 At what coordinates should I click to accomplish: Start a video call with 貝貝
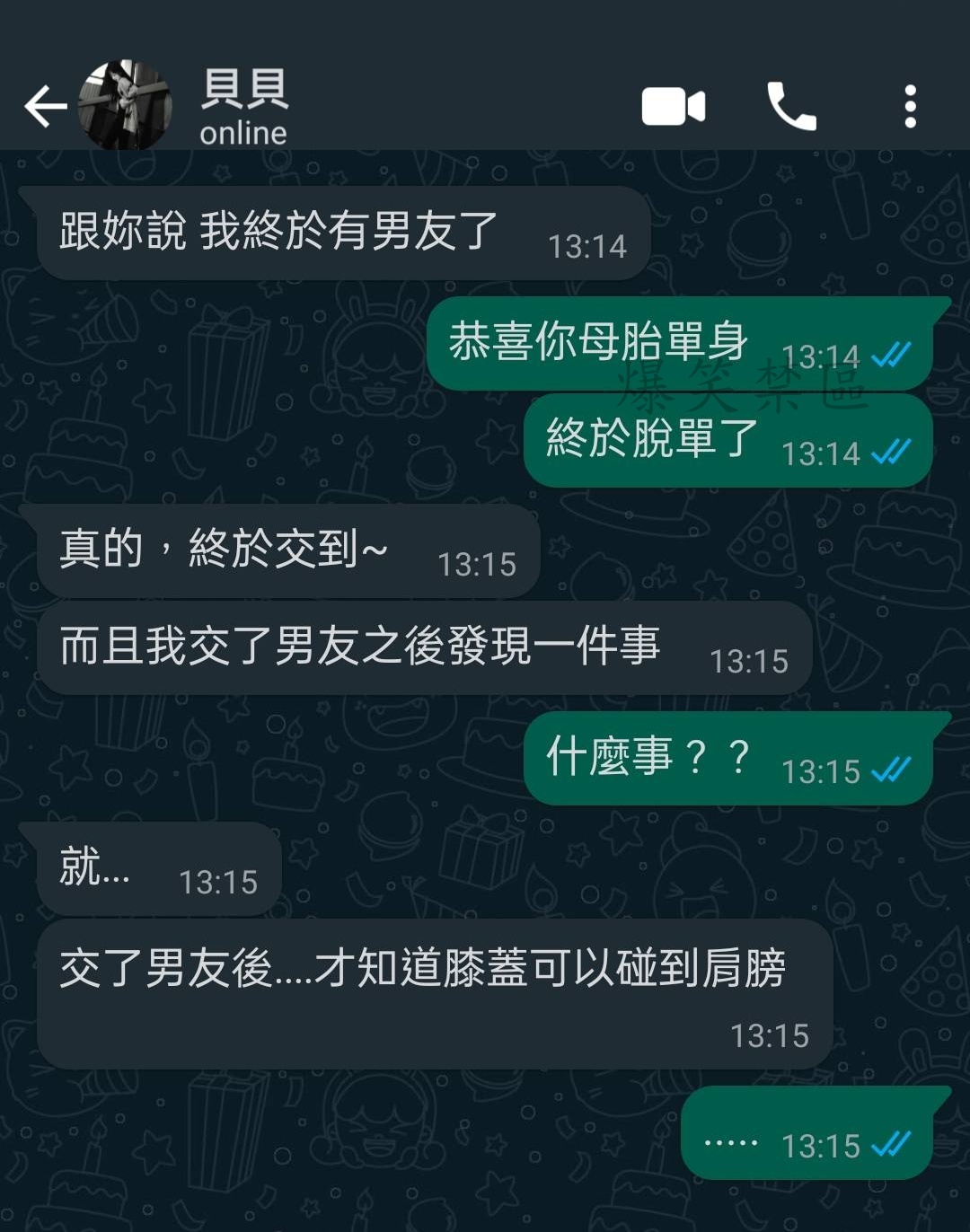point(674,107)
